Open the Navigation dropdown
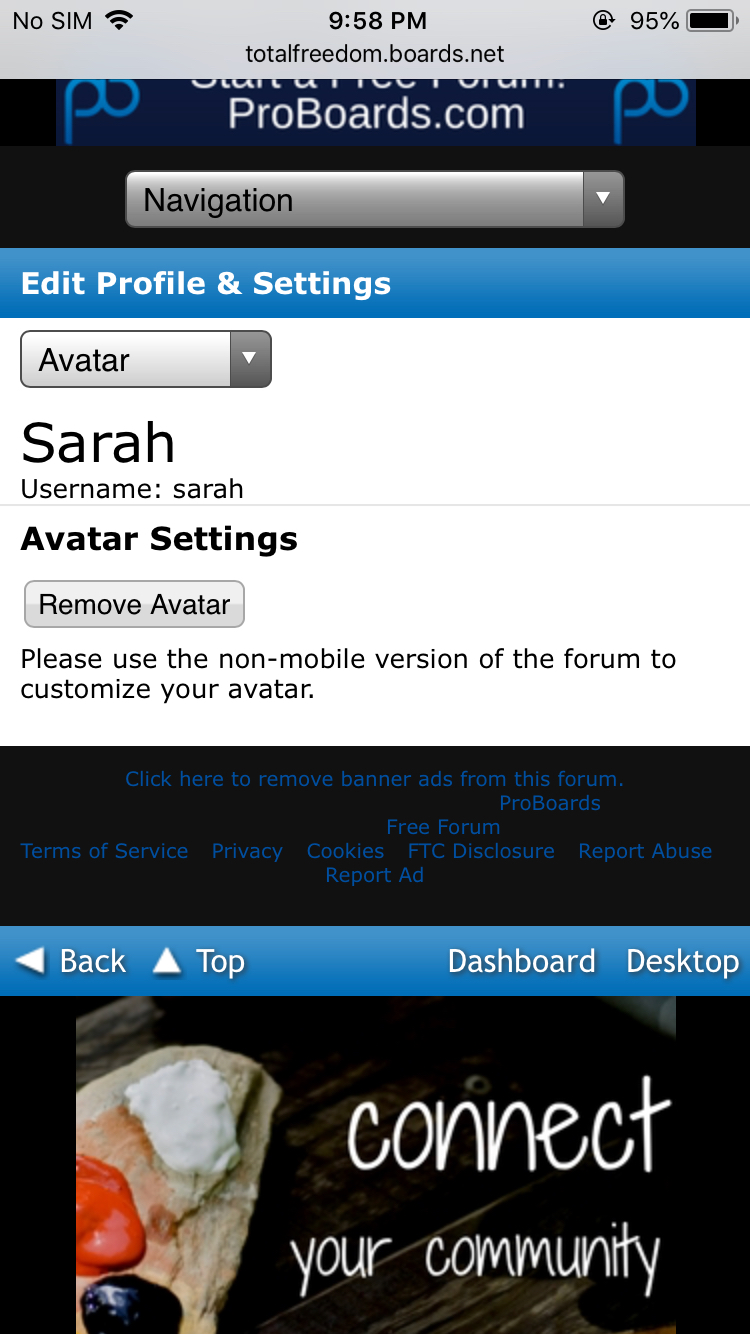Screen dimensions: 750x1334 (375, 199)
